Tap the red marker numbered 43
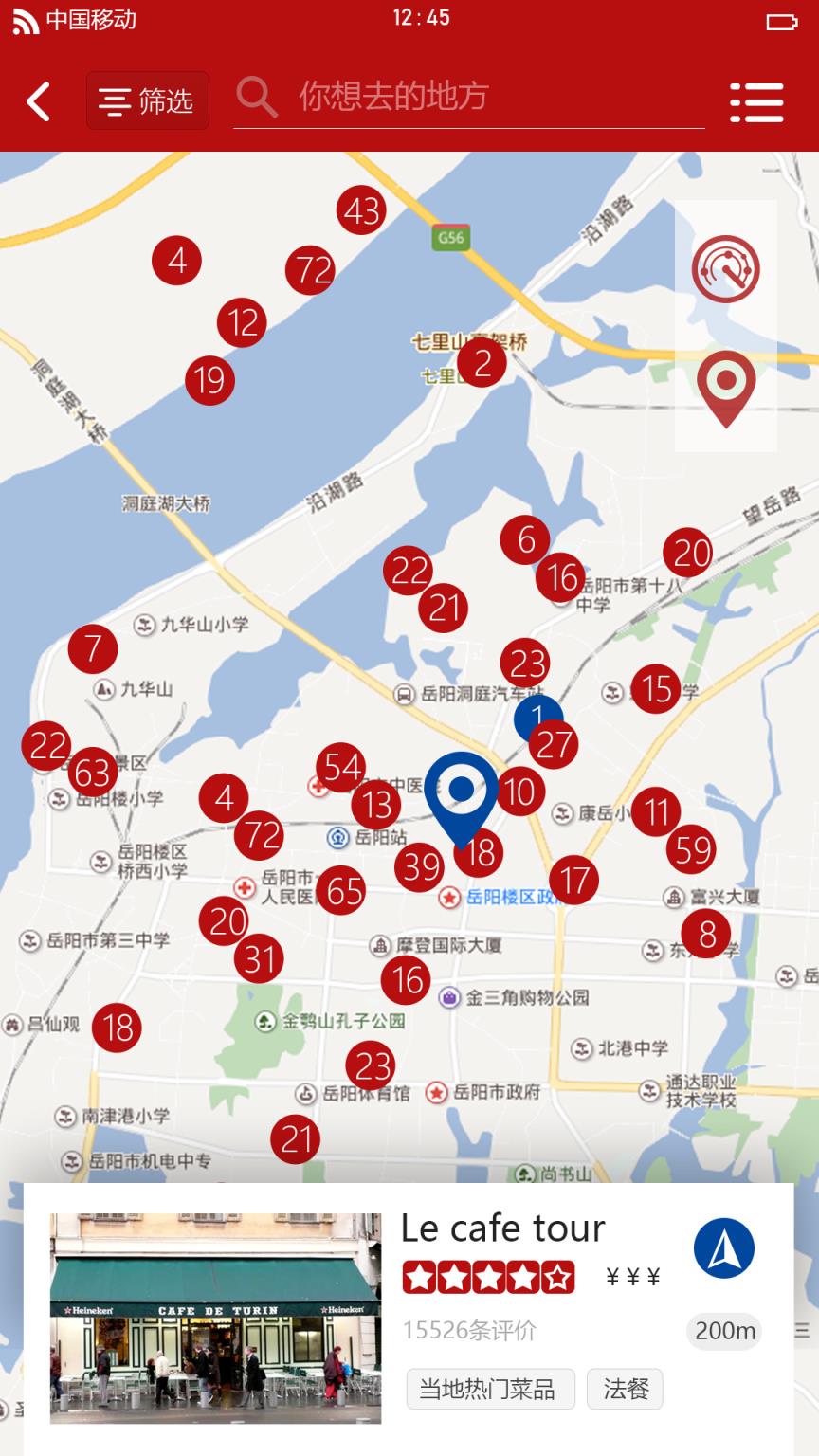Viewport: 819px width, 1456px height. pyautogui.click(x=361, y=210)
